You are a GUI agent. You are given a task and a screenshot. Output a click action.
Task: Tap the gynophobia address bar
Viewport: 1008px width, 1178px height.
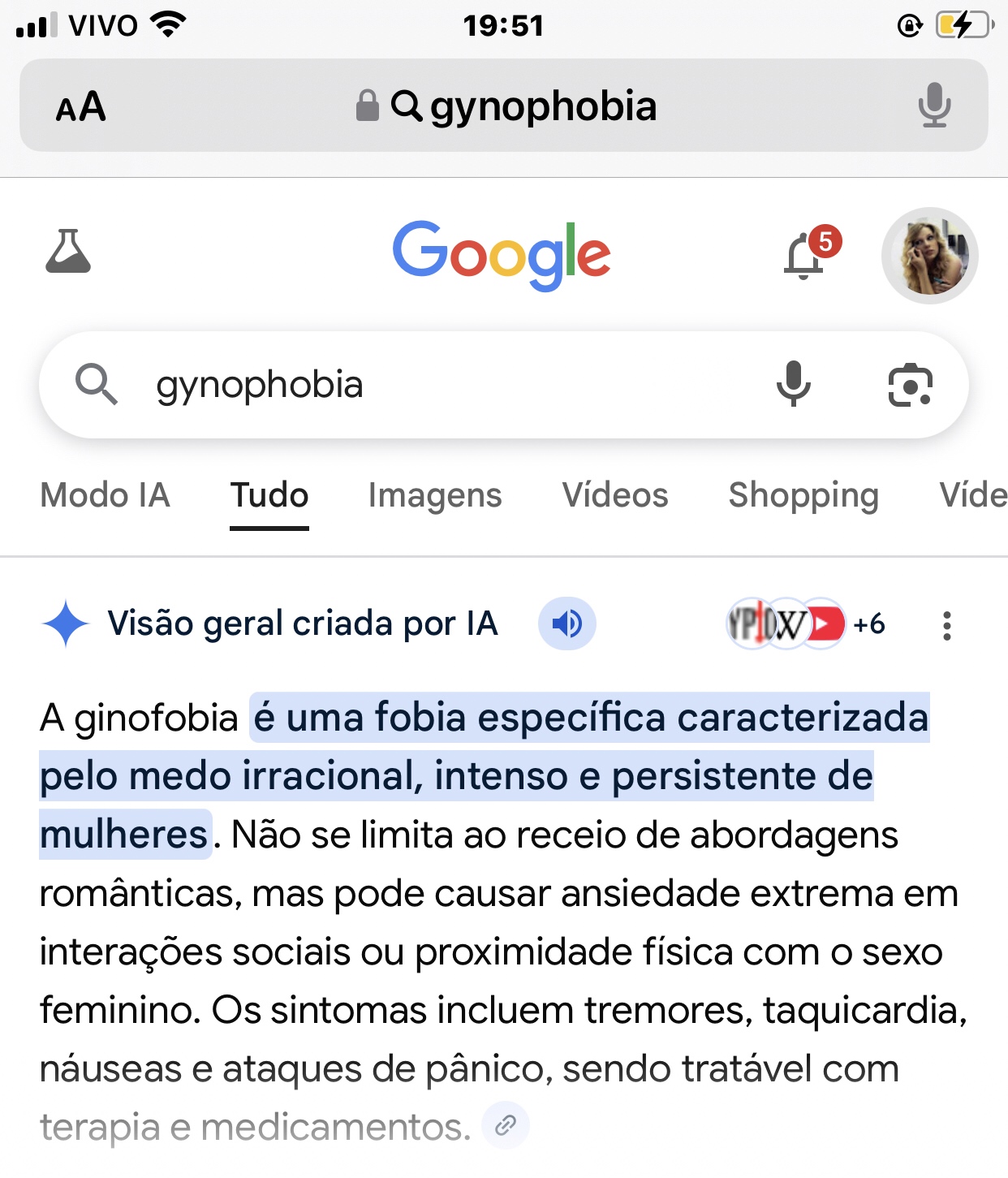[x=519, y=106]
